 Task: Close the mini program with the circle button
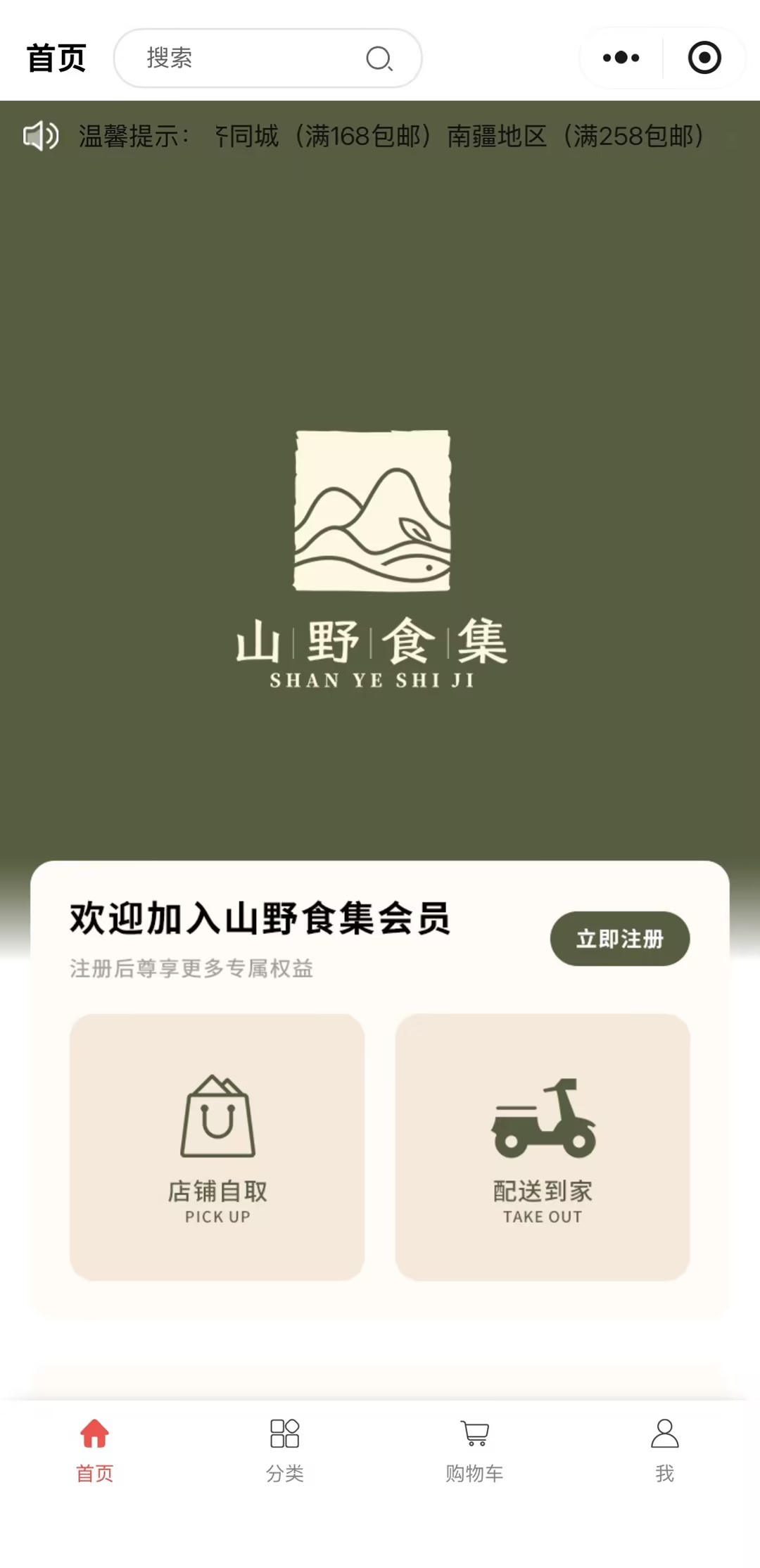coord(704,58)
